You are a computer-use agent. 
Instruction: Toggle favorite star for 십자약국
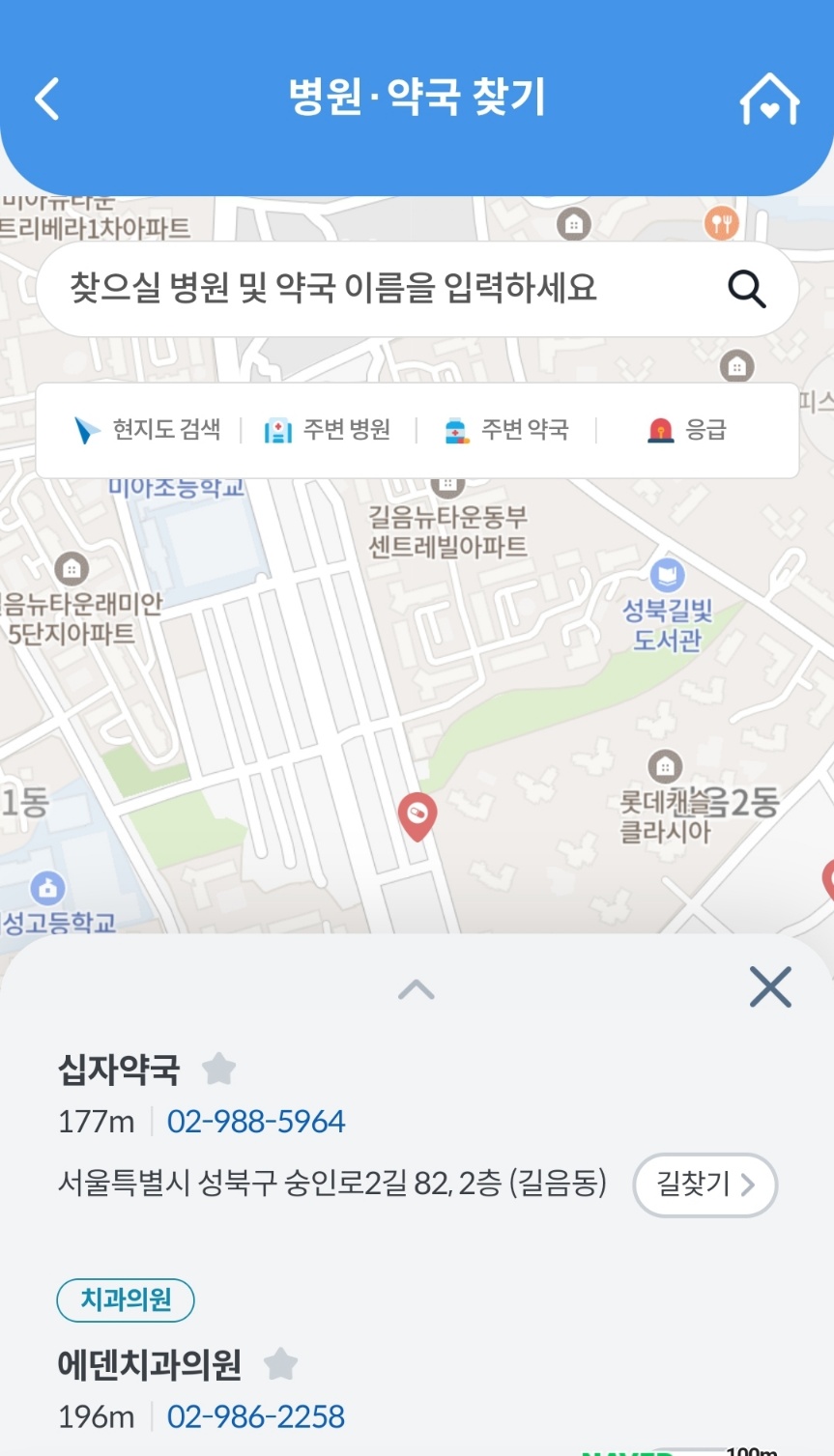point(219,1069)
